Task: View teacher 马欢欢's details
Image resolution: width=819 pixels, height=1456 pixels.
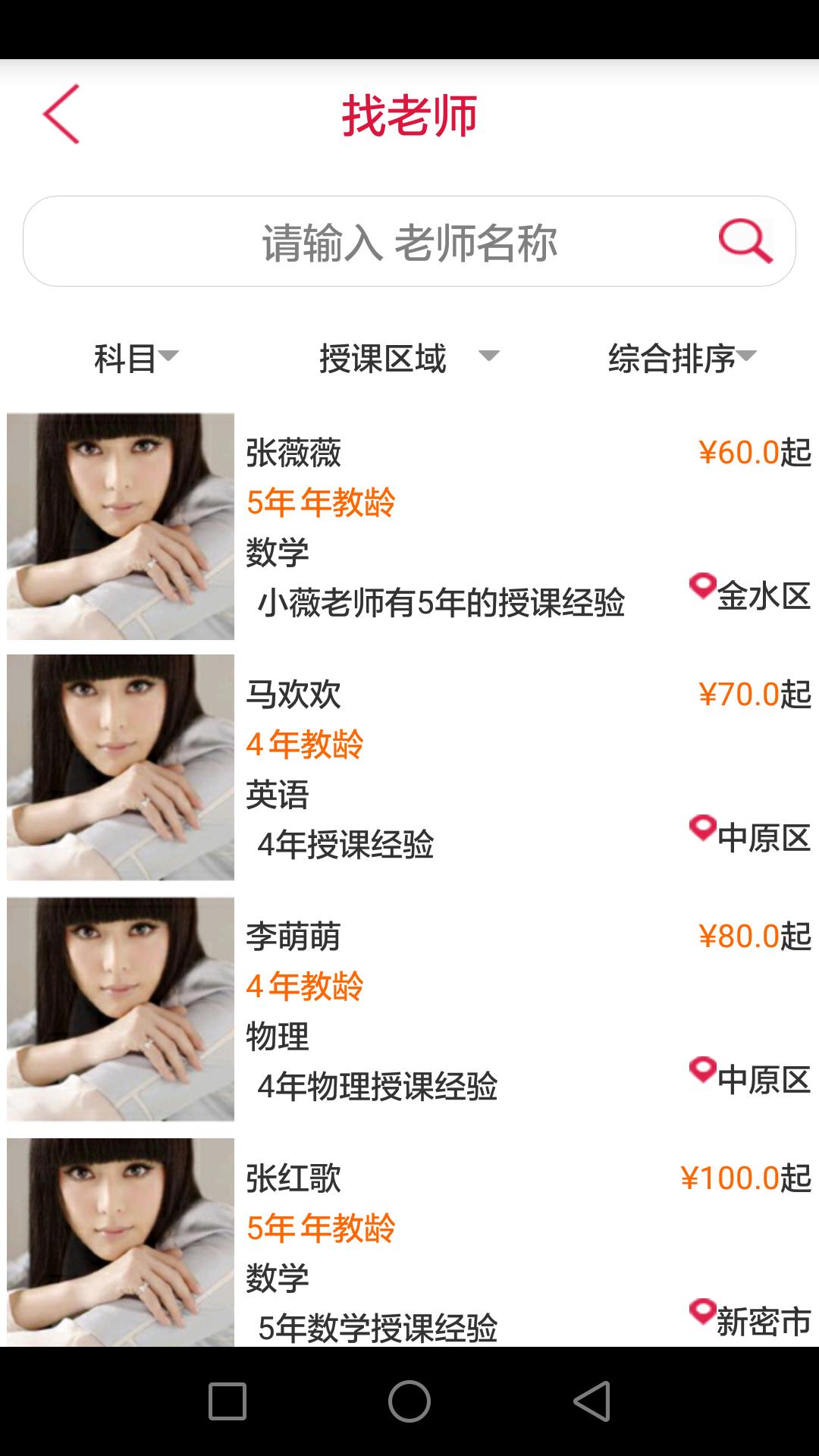Action: click(x=409, y=767)
